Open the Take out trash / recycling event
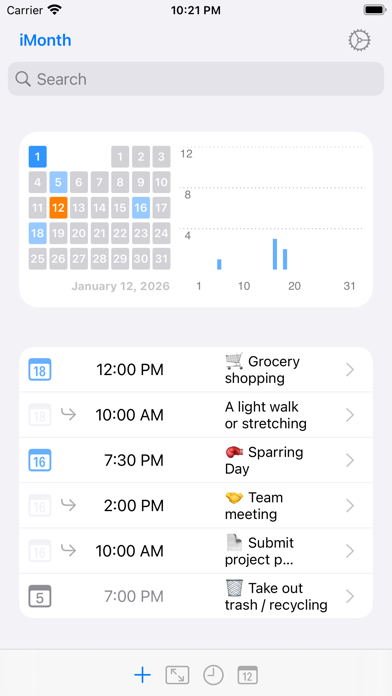 pyautogui.click(x=196, y=596)
